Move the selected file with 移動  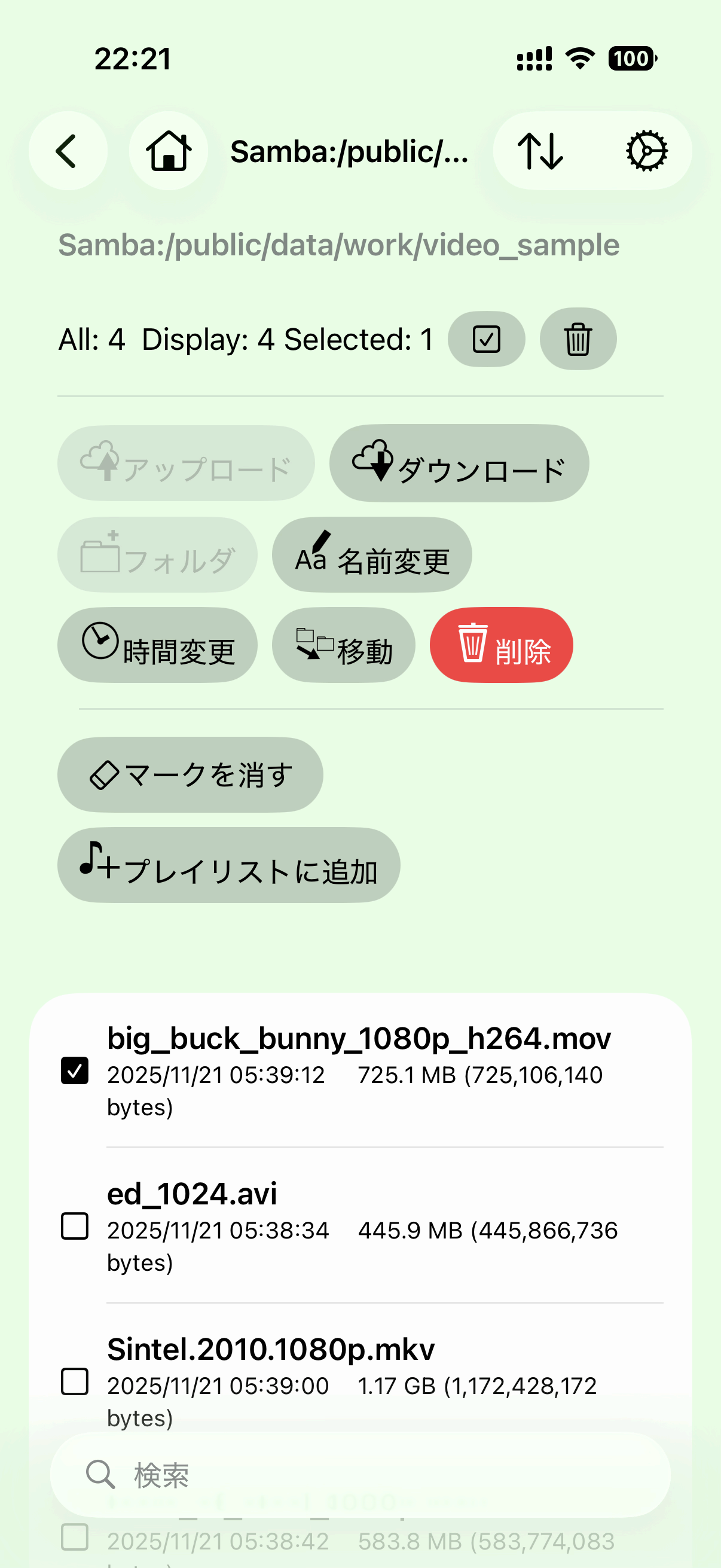click(343, 645)
